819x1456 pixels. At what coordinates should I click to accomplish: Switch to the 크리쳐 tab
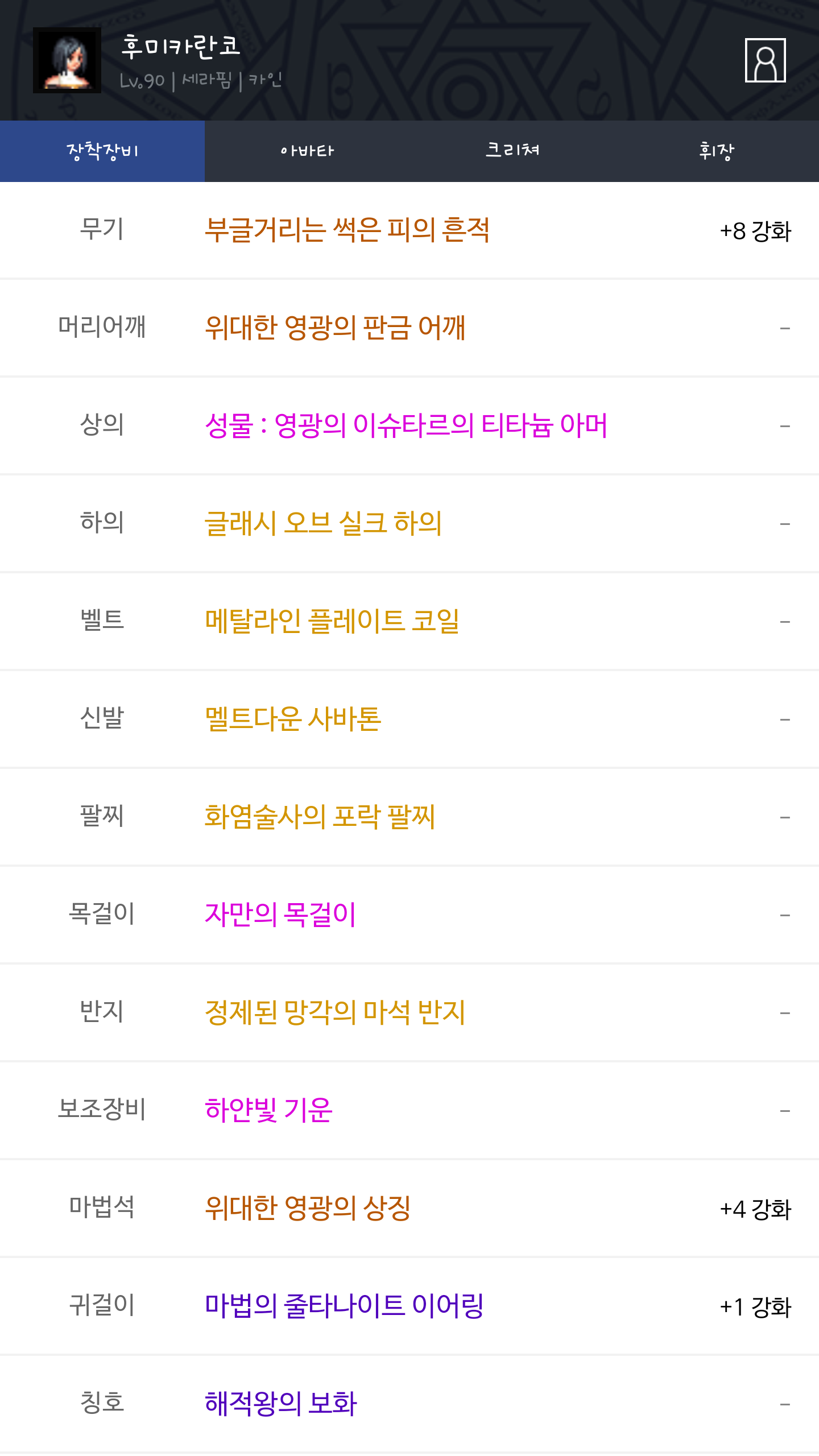point(512,151)
